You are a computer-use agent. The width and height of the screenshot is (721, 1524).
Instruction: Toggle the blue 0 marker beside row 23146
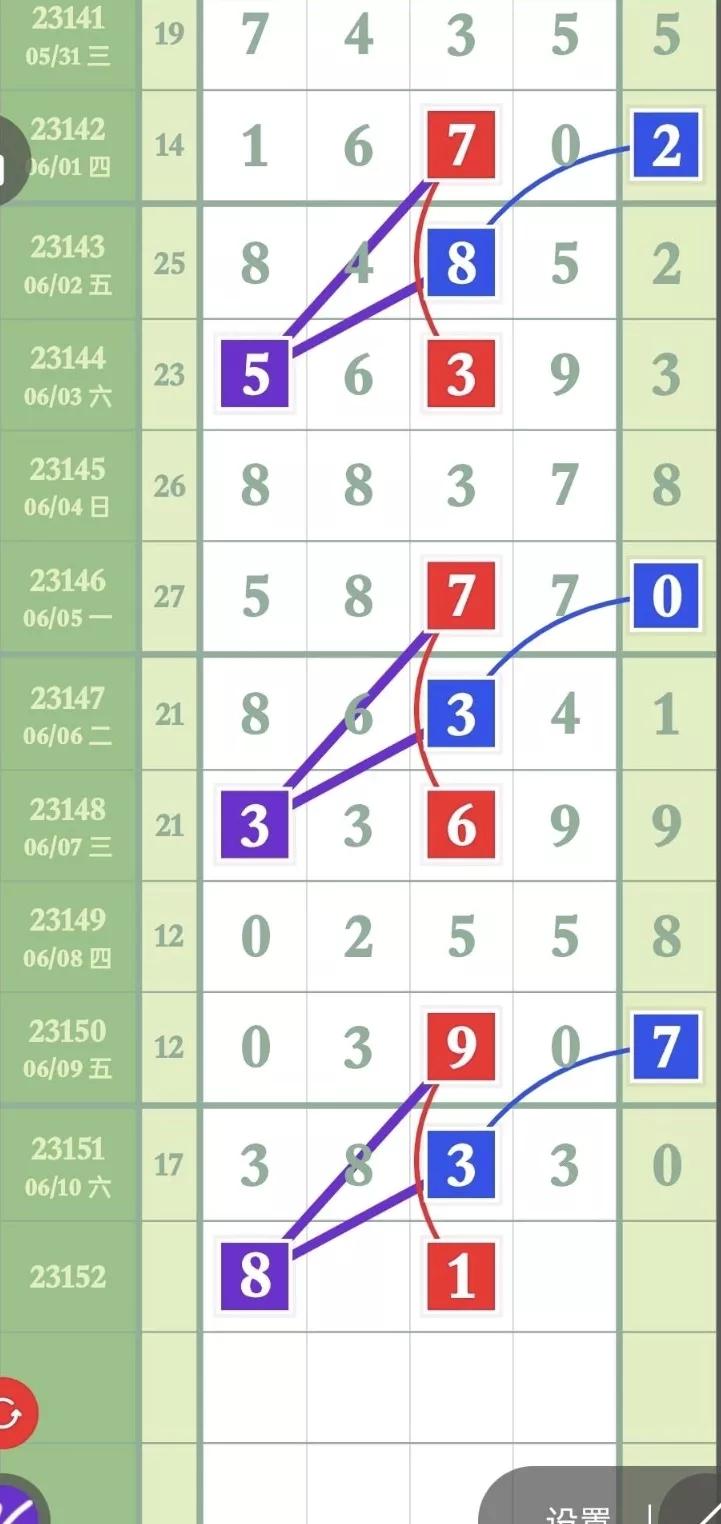point(665,596)
